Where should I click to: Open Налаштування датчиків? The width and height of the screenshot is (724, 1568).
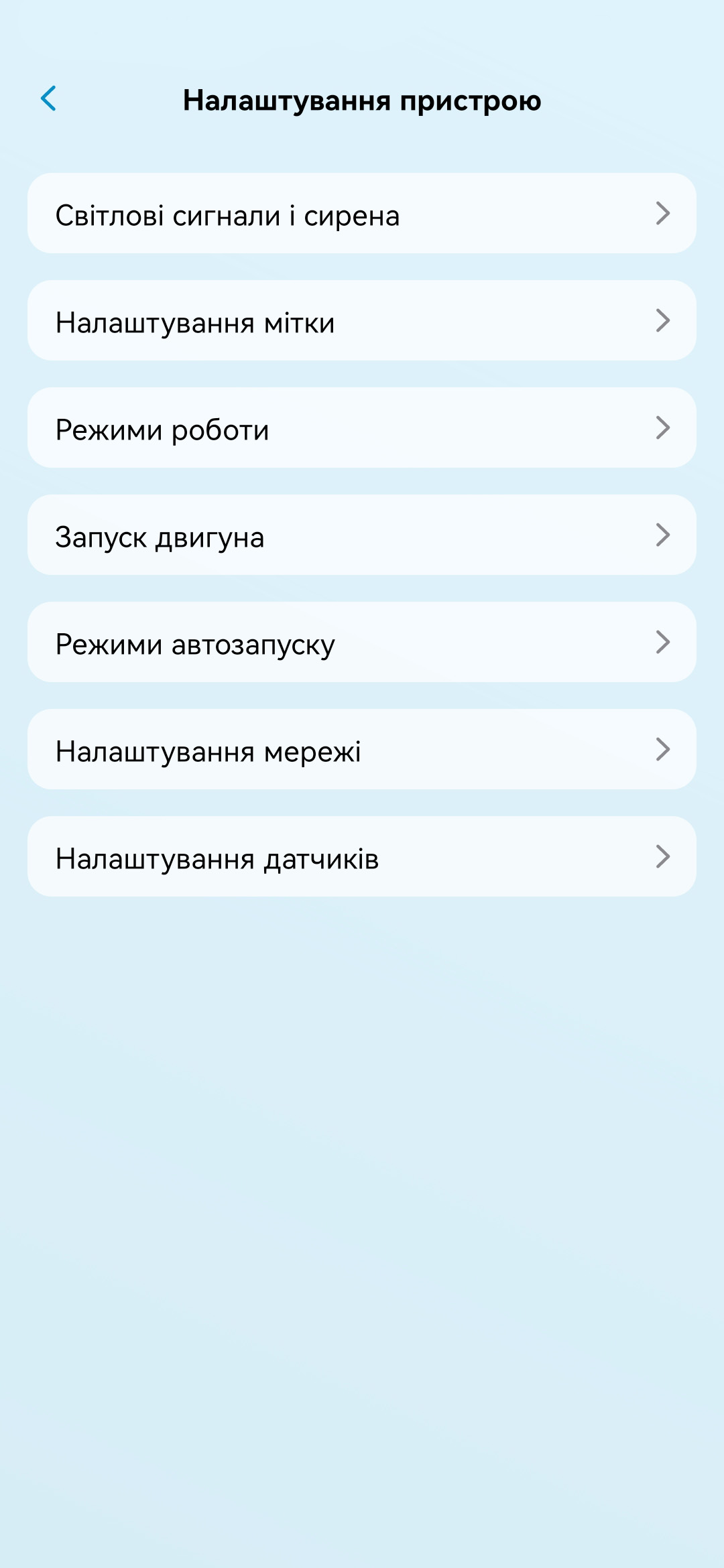[x=361, y=856]
